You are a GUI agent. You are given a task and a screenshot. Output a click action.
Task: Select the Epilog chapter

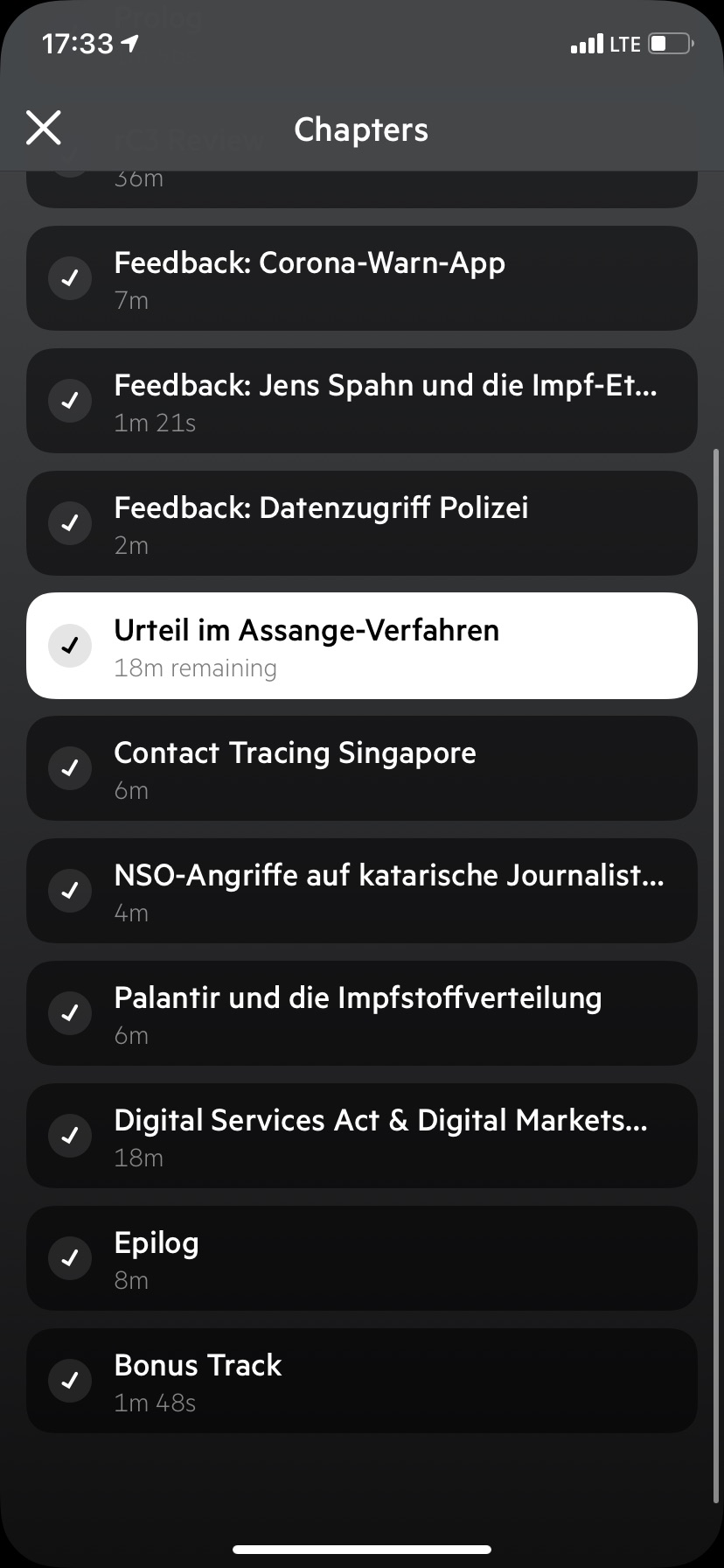(362, 1258)
